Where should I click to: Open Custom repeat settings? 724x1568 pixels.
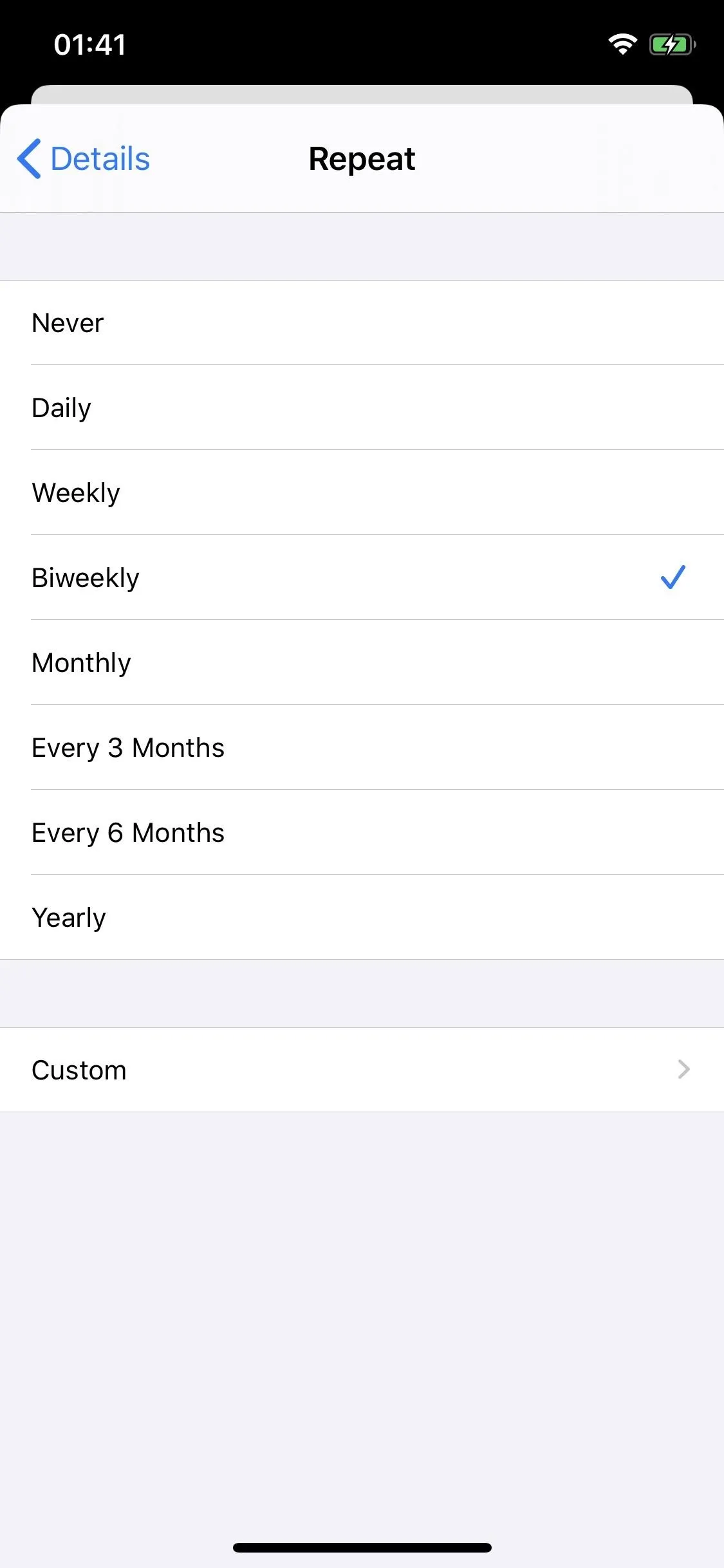362,1070
